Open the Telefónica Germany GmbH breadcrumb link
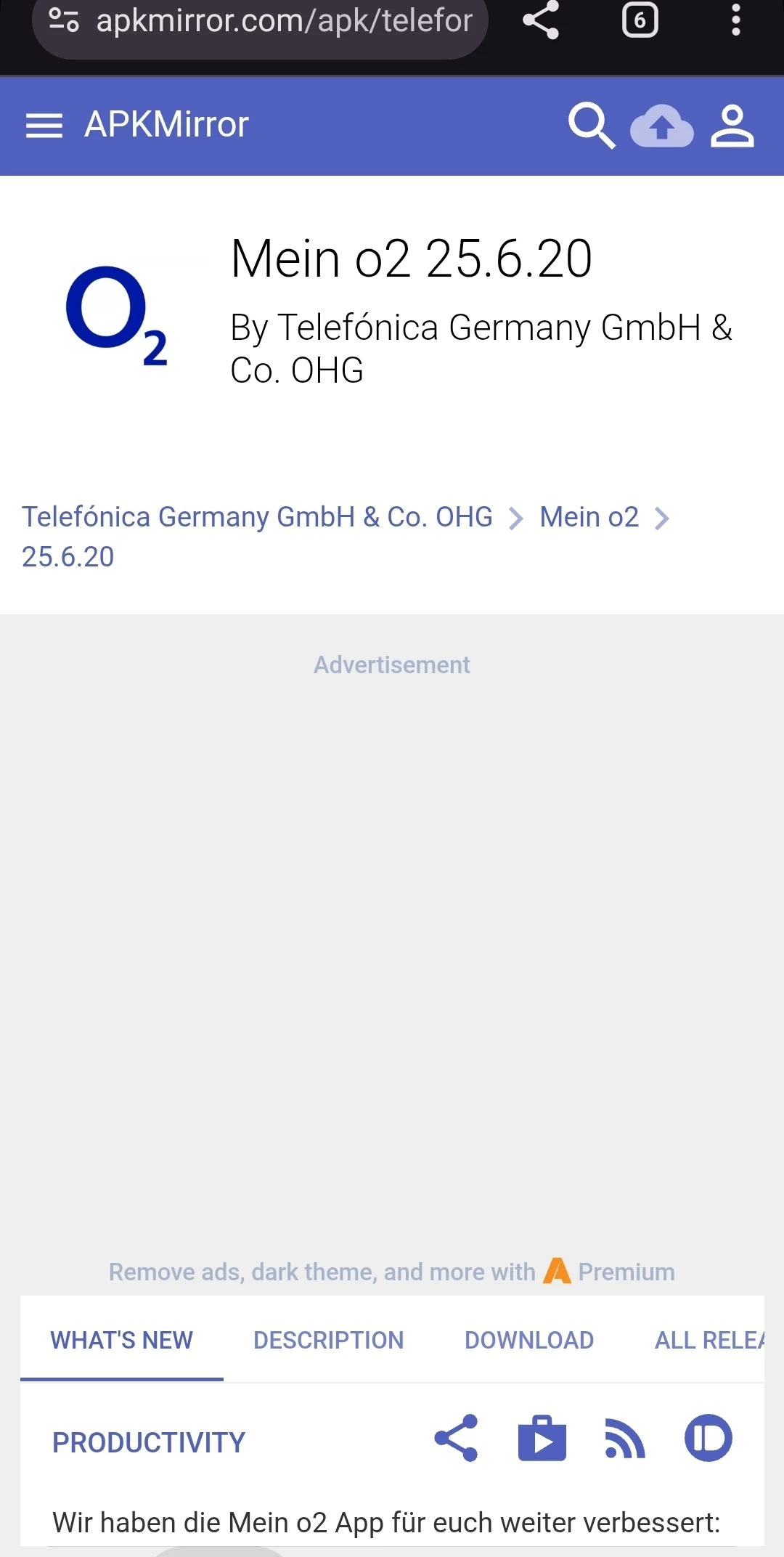Screen dimensions: 784x1557 [x=257, y=517]
